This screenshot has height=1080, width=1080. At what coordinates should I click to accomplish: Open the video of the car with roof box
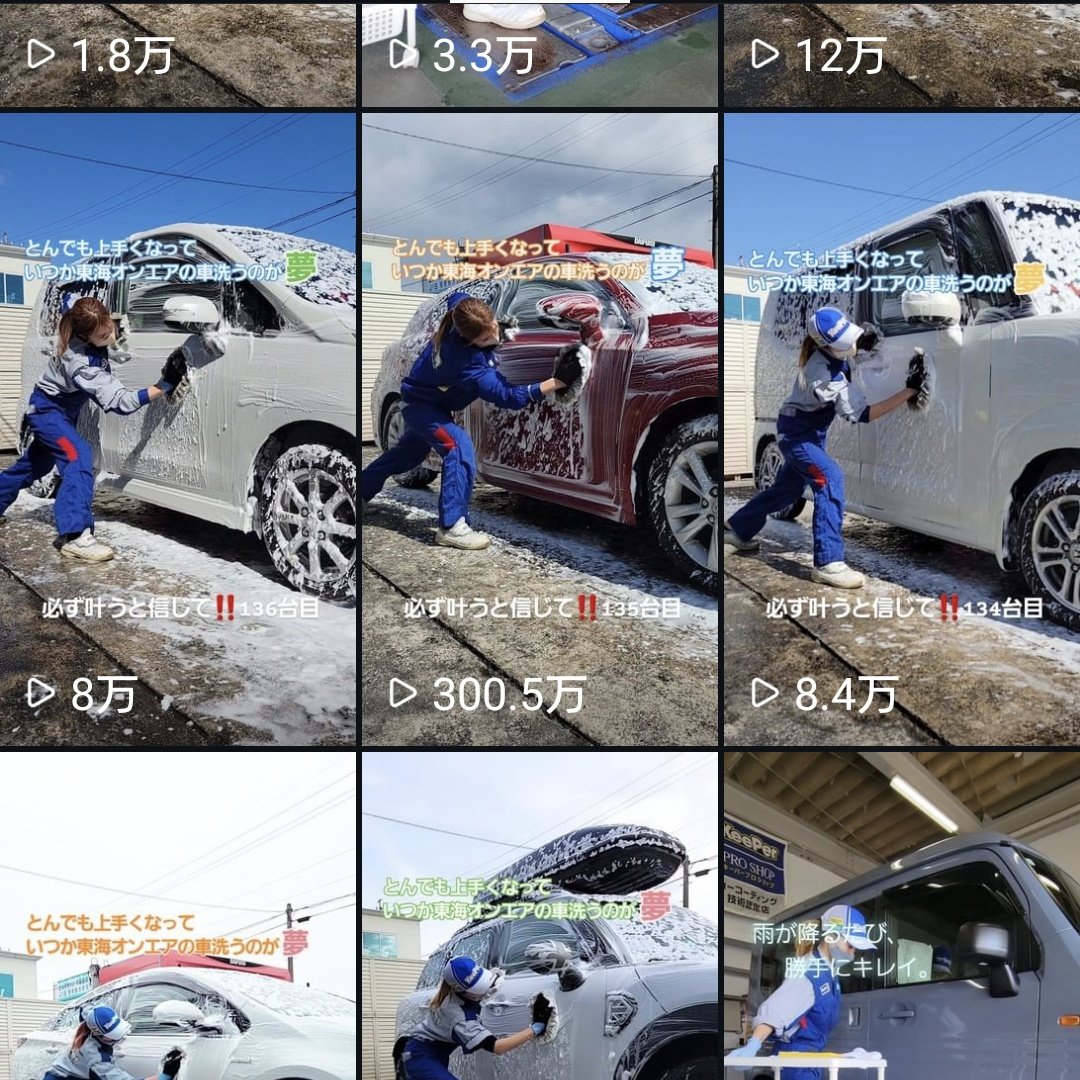540,916
